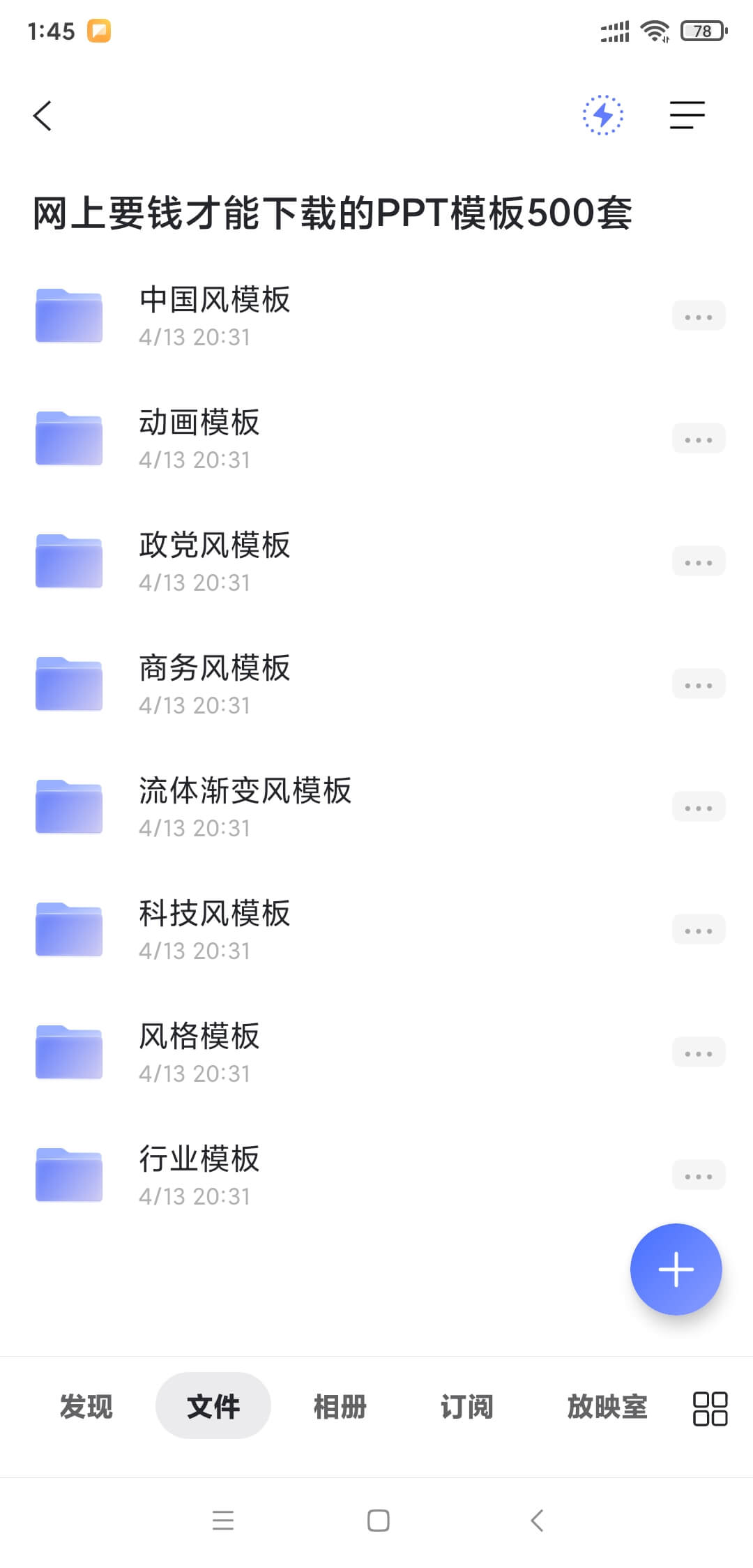Open the 行业模板 folder icon

[68, 1175]
